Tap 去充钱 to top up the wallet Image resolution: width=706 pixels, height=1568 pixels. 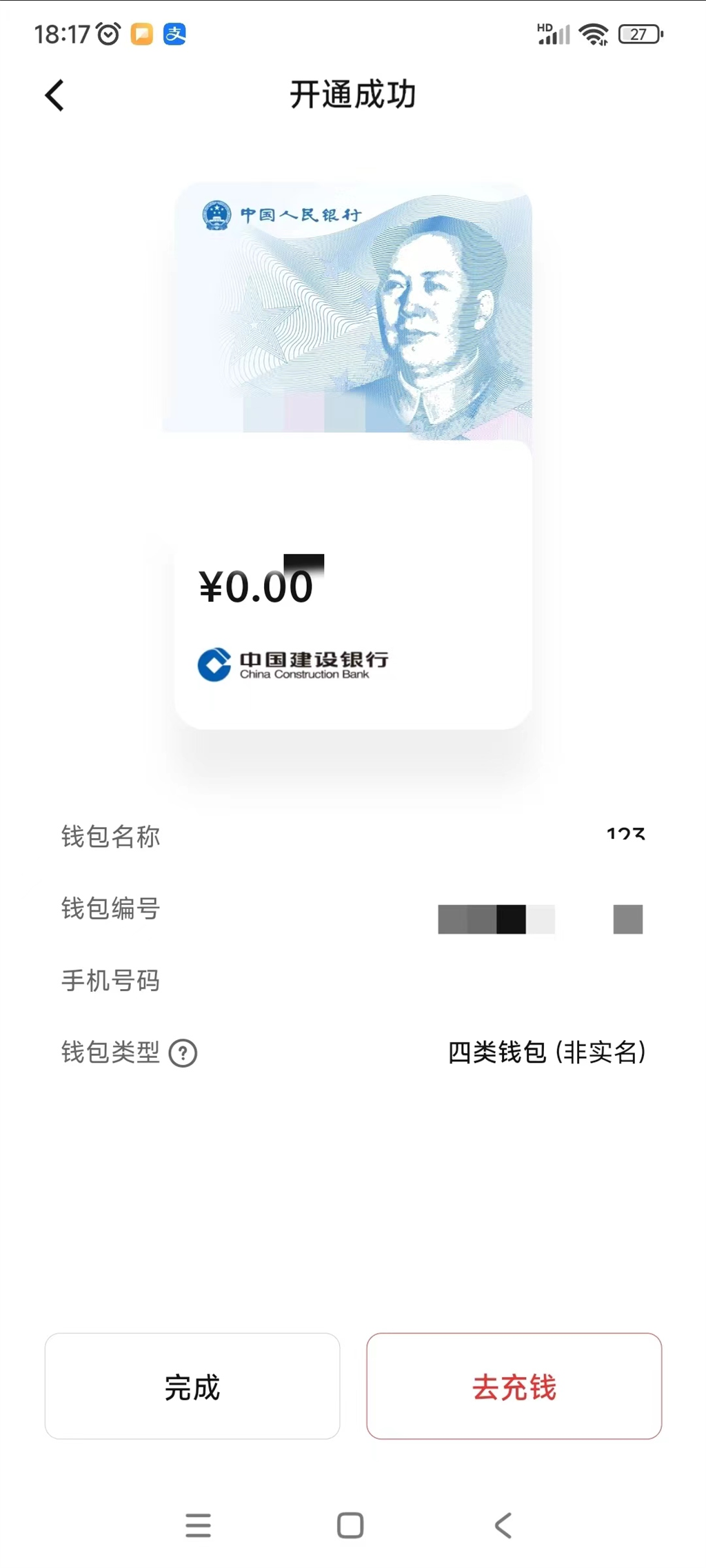[514, 1386]
